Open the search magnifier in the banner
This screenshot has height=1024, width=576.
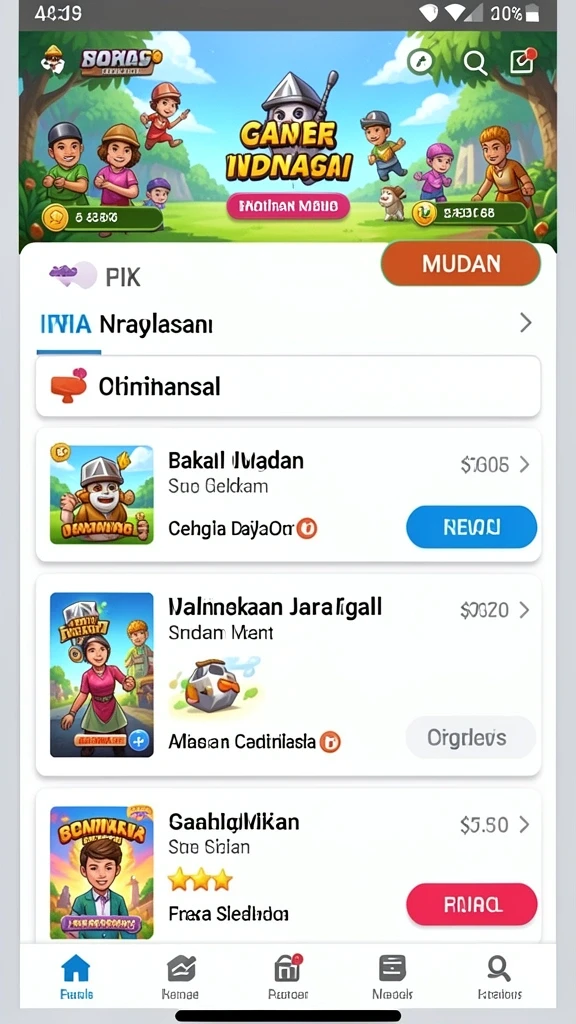pos(475,63)
